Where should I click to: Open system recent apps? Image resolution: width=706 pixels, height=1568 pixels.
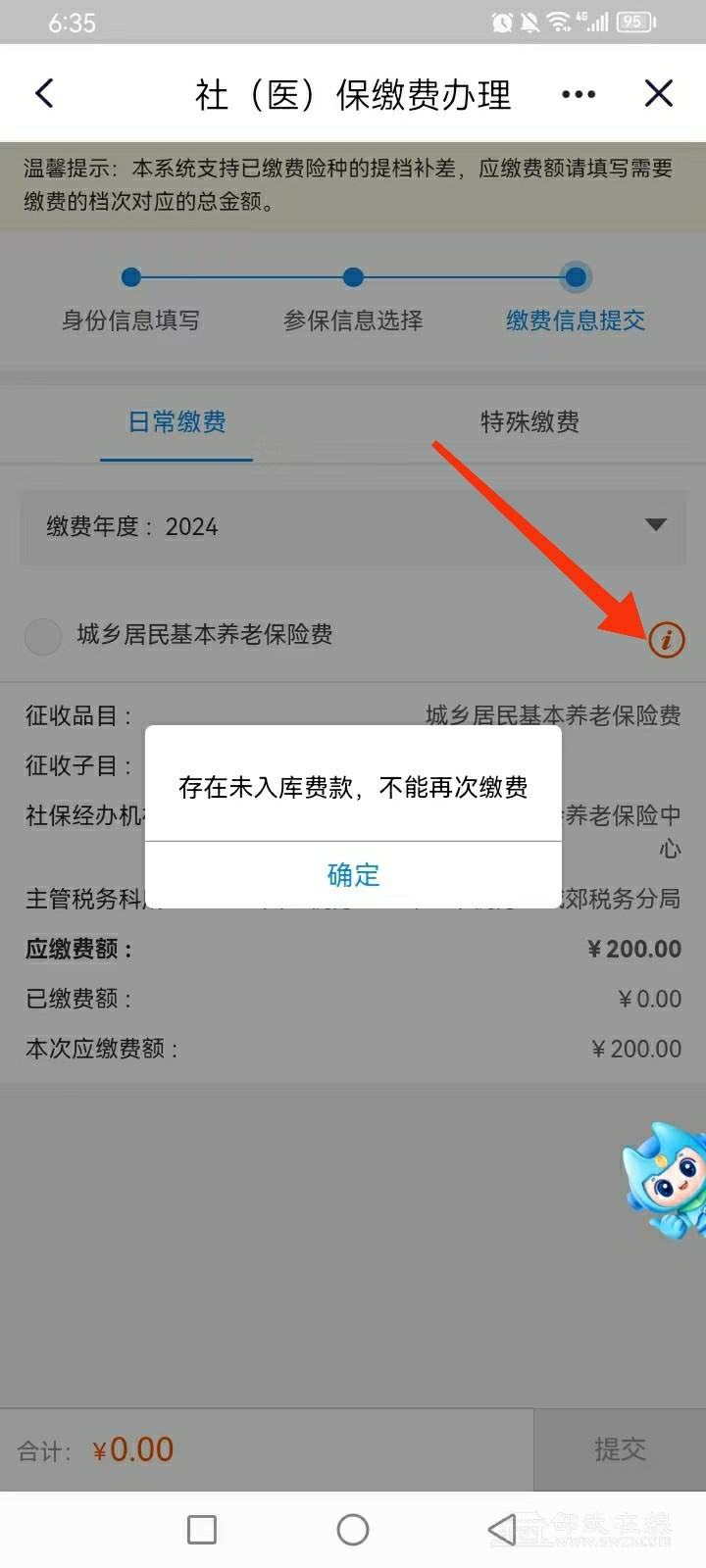tap(202, 1530)
